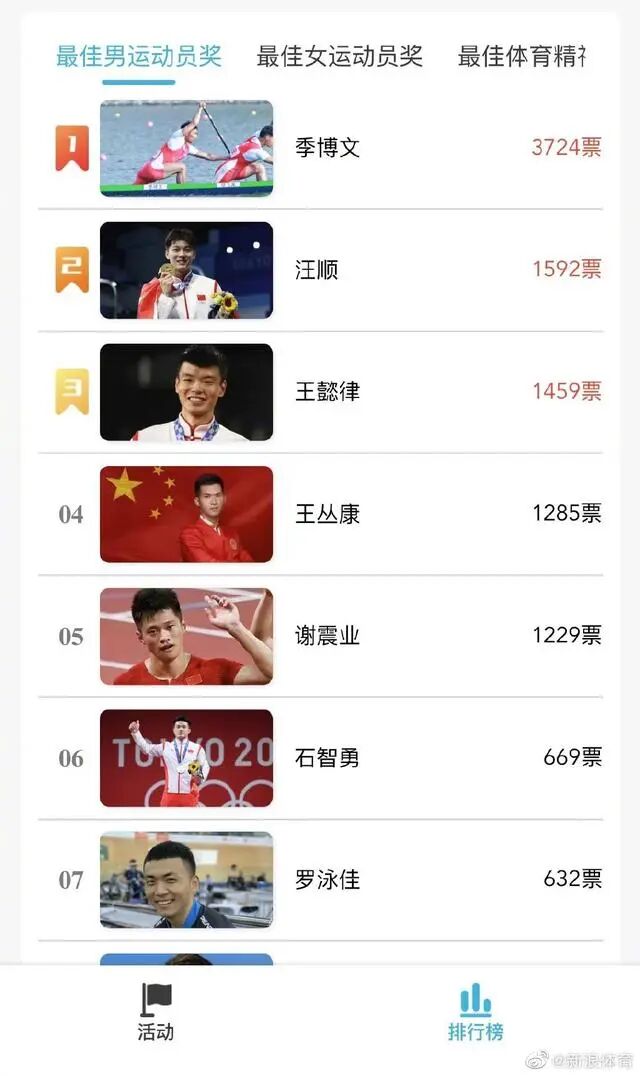Select 汪顺 in the ranking list
This screenshot has width=640, height=1076.
[317, 270]
